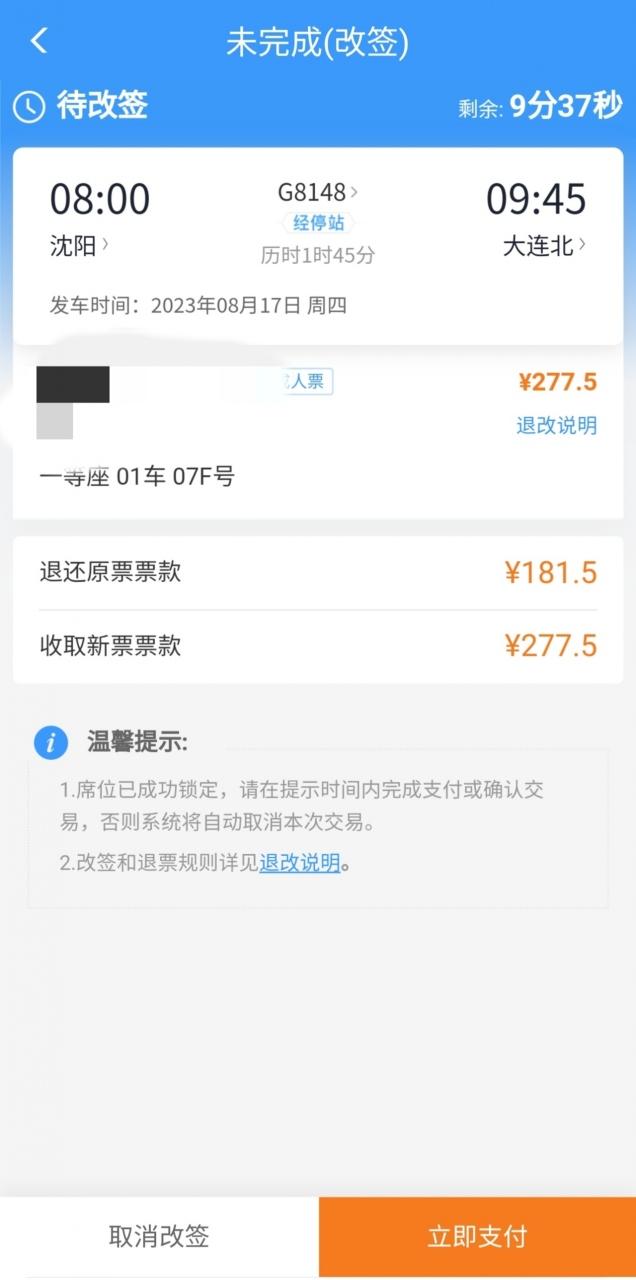The image size is (636, 1280).
Task: Open arrival station 大连北 info
Action: [544, 245]
